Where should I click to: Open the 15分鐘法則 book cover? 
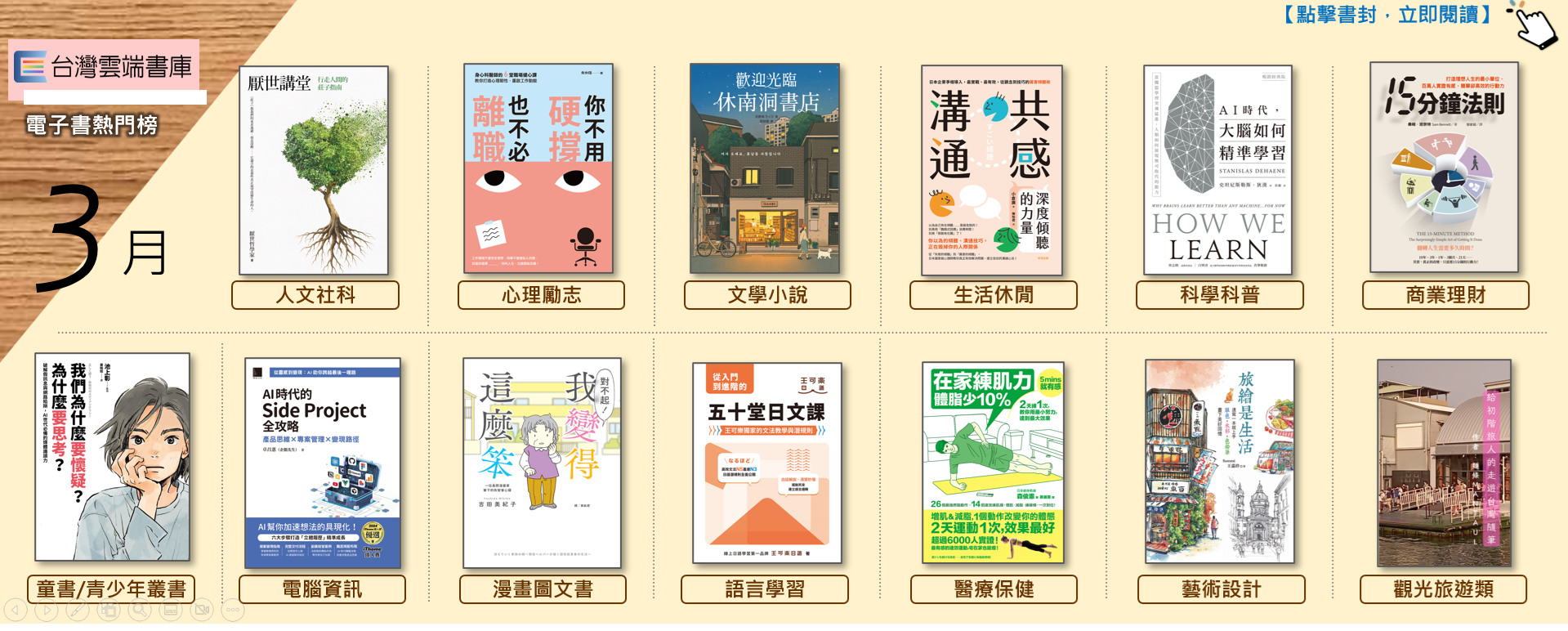click(x=1444, y=168)
